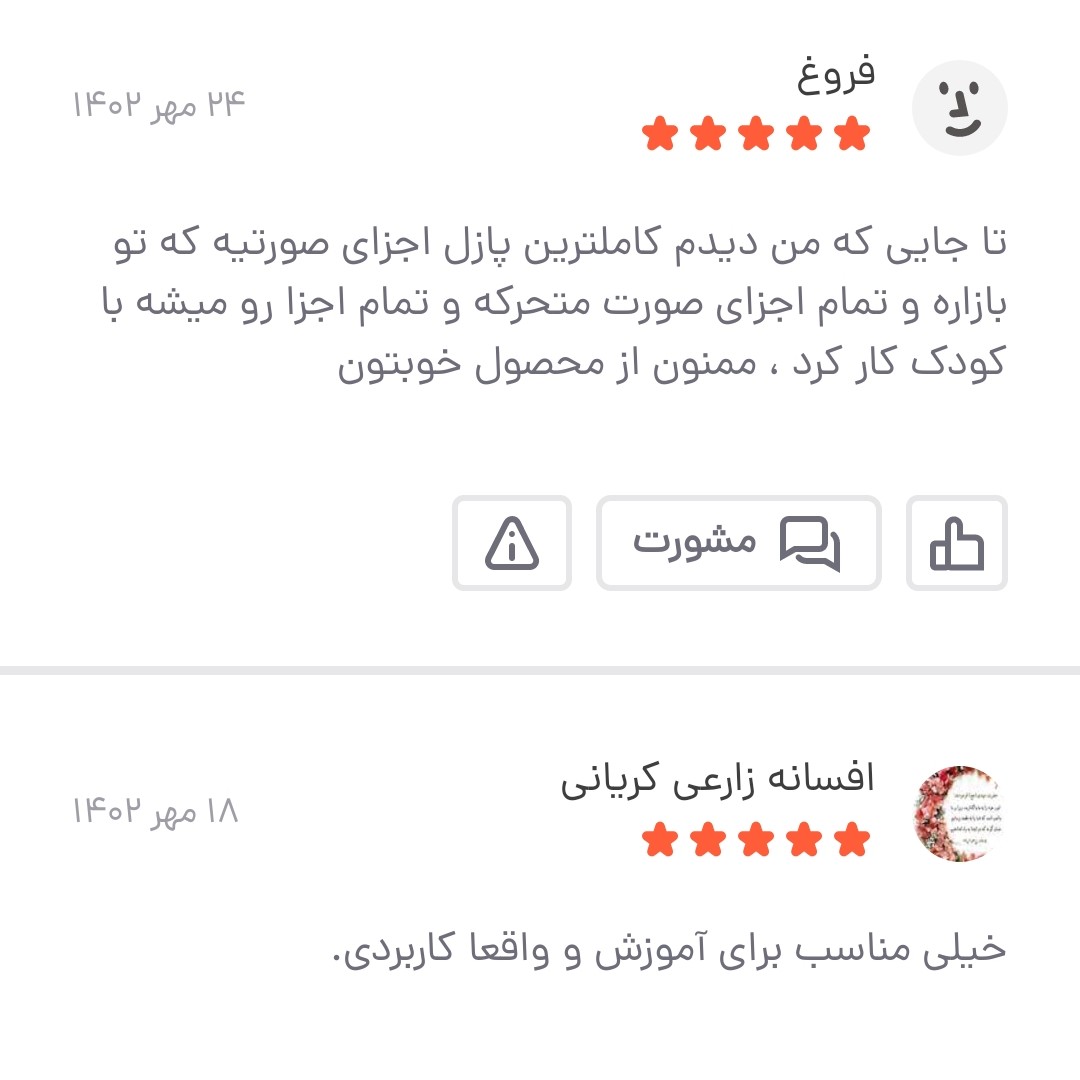Screen dimensions: 1080x1080
Task: Like فروغ's review with thumbs up
Action: click(x=957, y=543)
